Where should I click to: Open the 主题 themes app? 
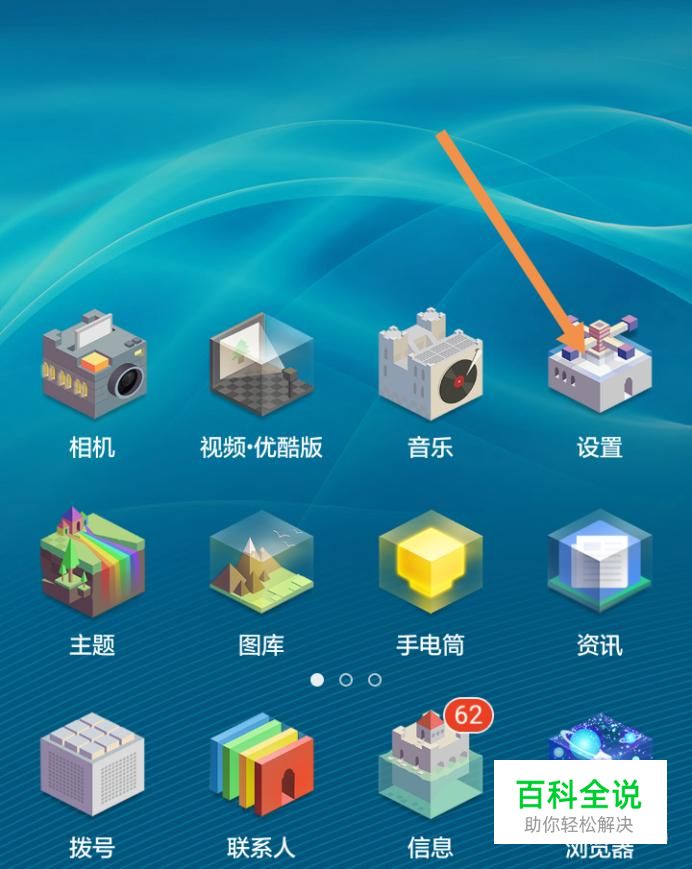tap(93, 562)
